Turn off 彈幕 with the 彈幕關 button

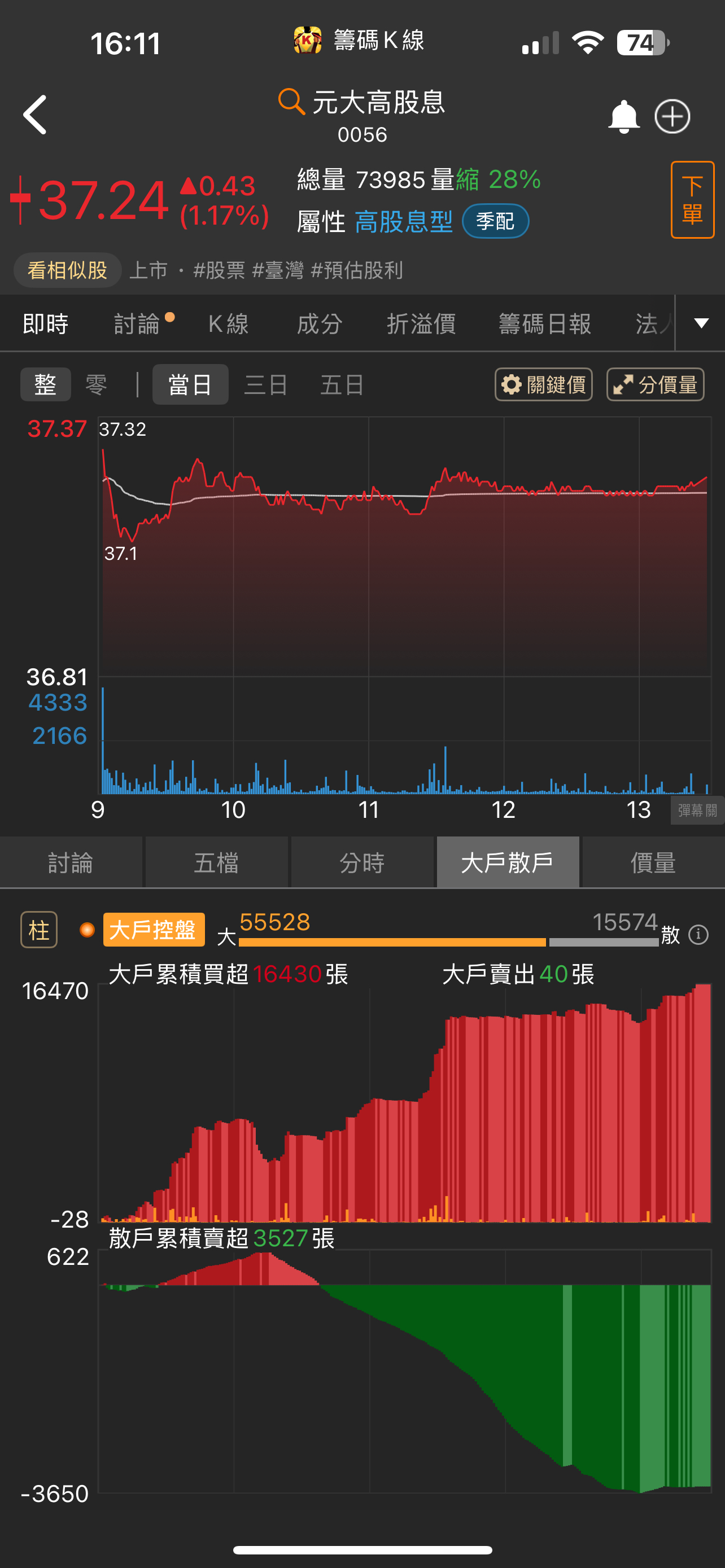(697, 811)
